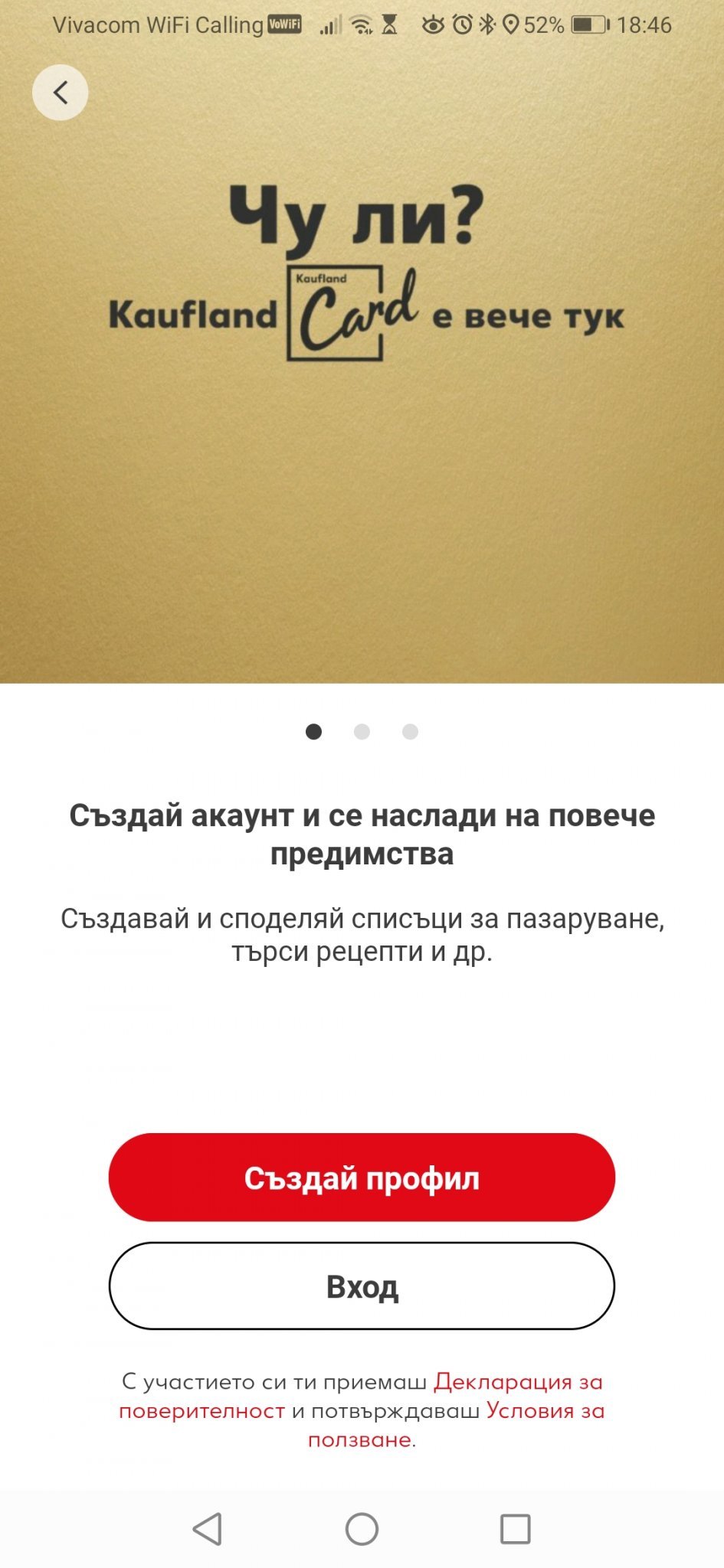Jump to the third onboarding page dot
Viewport: 724px width, 1568px height.
pos(410,732)
